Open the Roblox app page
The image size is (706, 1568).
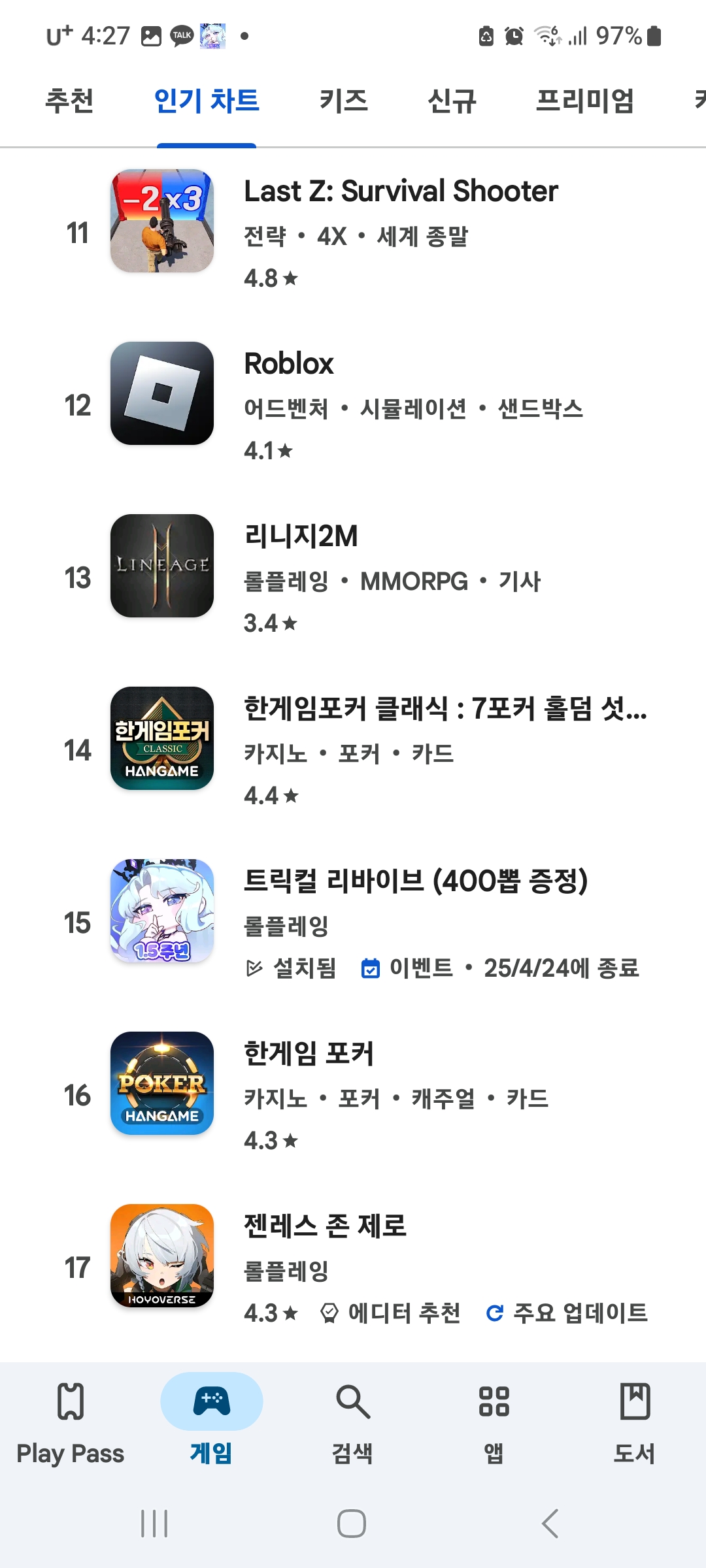pyautogui.click(x=288, y=364)
